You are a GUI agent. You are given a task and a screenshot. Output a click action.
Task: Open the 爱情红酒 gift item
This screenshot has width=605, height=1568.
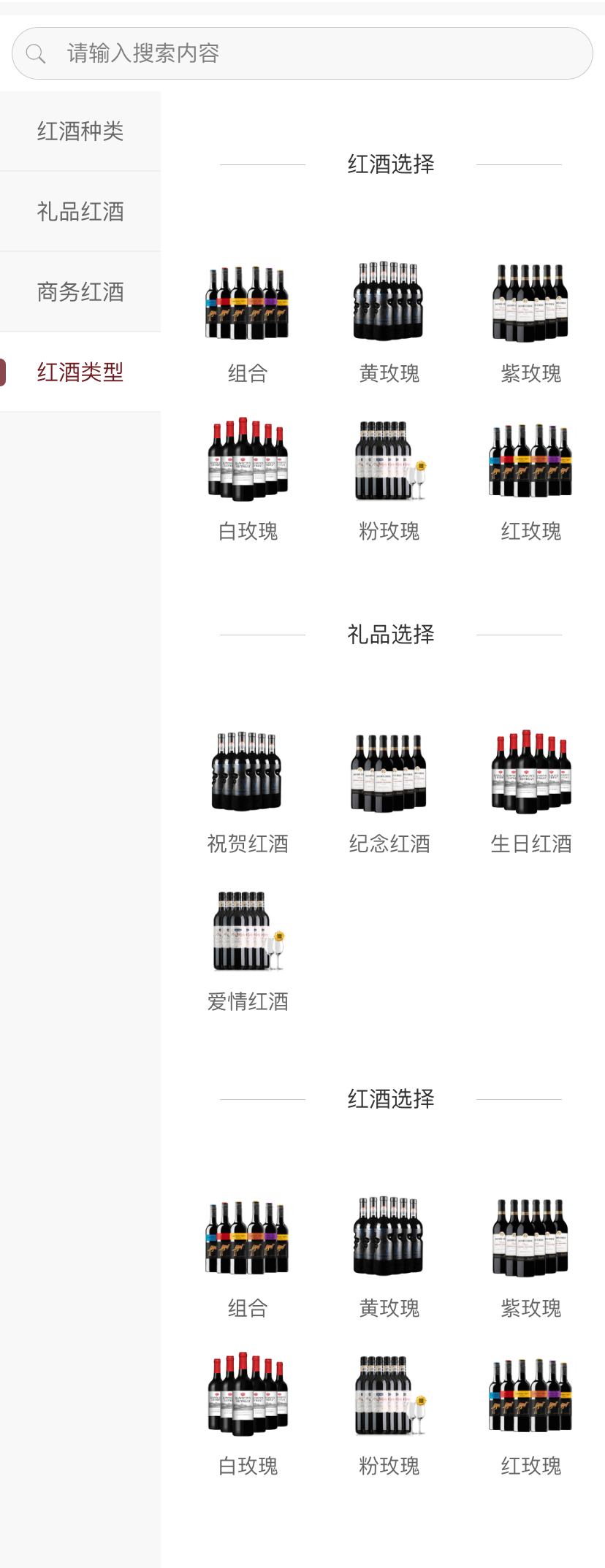tap(248, 949)
